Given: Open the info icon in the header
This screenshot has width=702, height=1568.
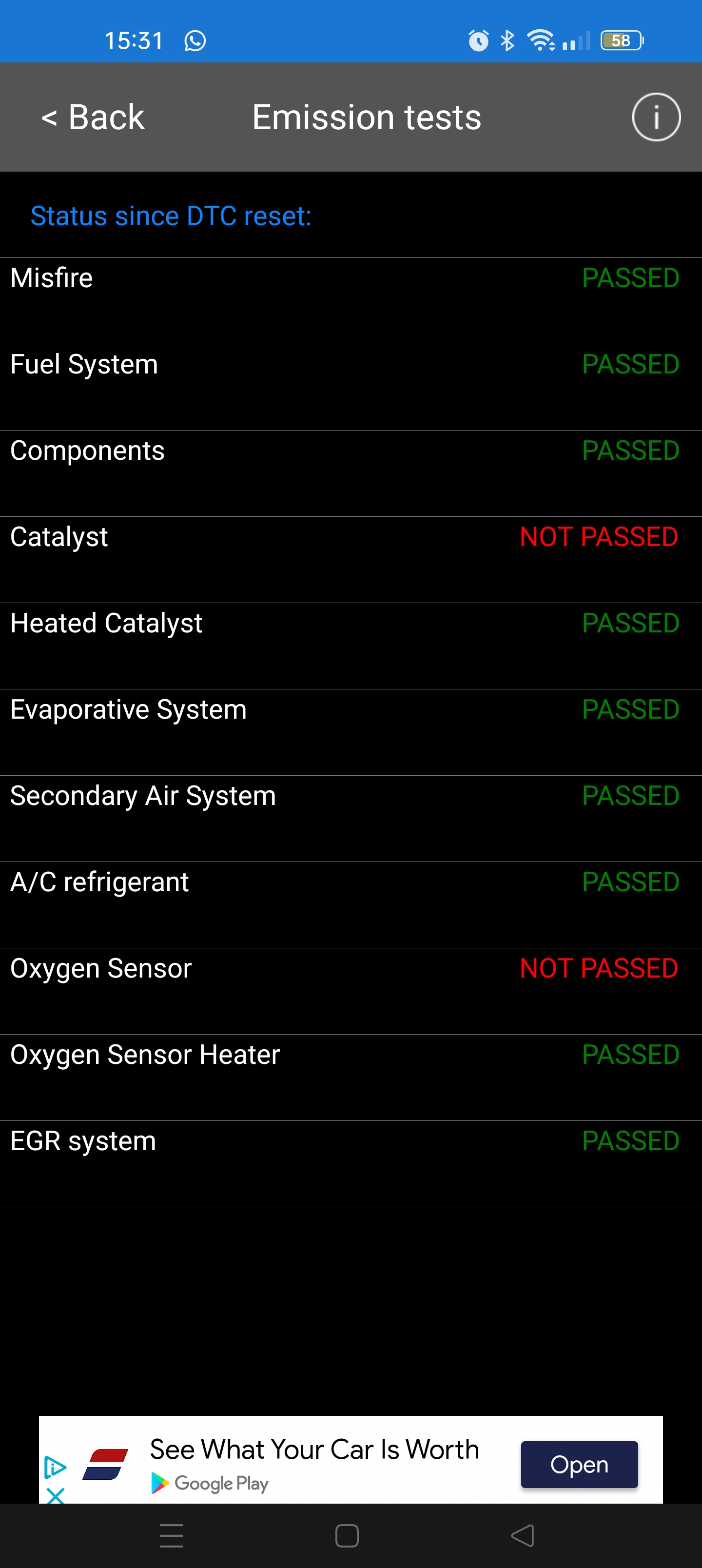Looking at the screenshot, I should (656, 117).
